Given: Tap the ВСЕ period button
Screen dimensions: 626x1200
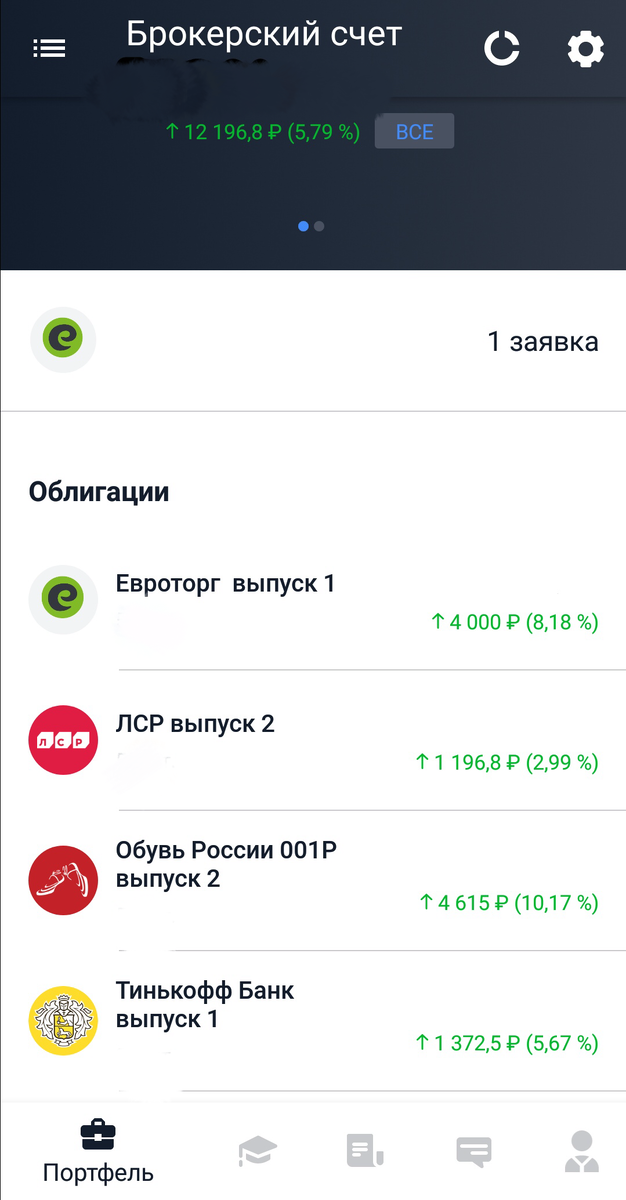Looking at the screenshot, I should [x=414, y=132].
